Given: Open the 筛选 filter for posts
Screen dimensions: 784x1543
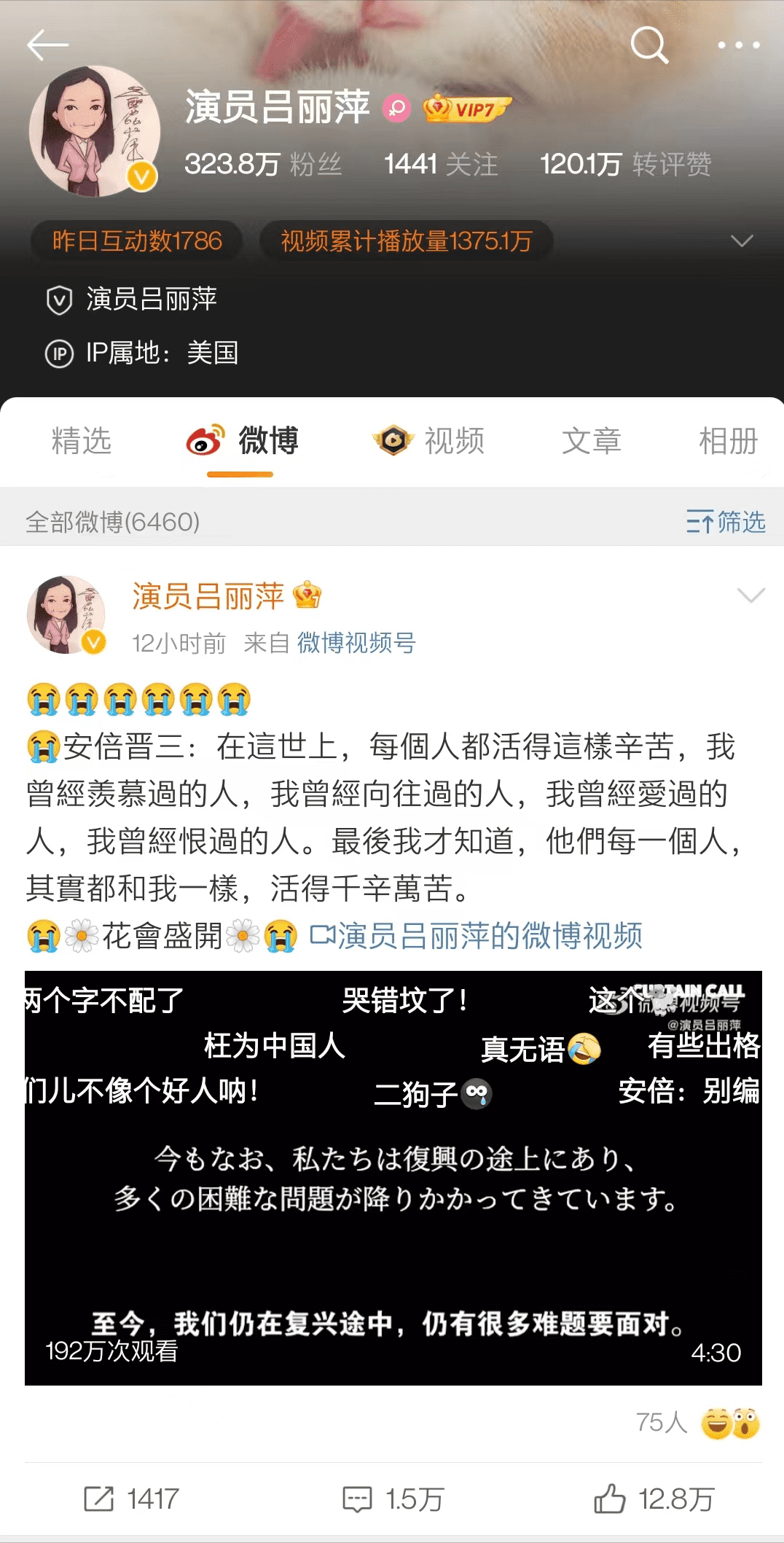Looking at the screenshot, I should pyautogui.click(x=726, y=522).
